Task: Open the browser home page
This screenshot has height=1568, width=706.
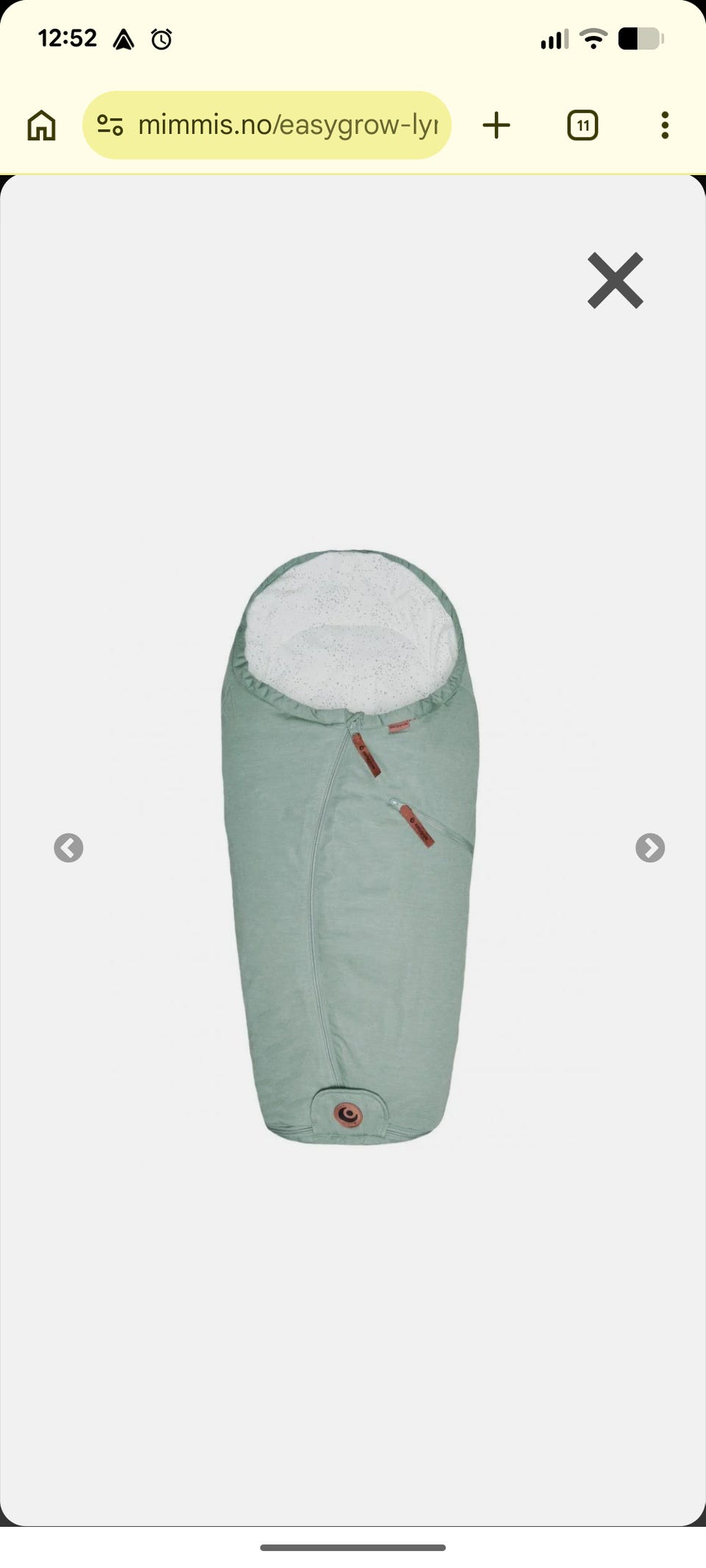Action: tap(41, 125)
